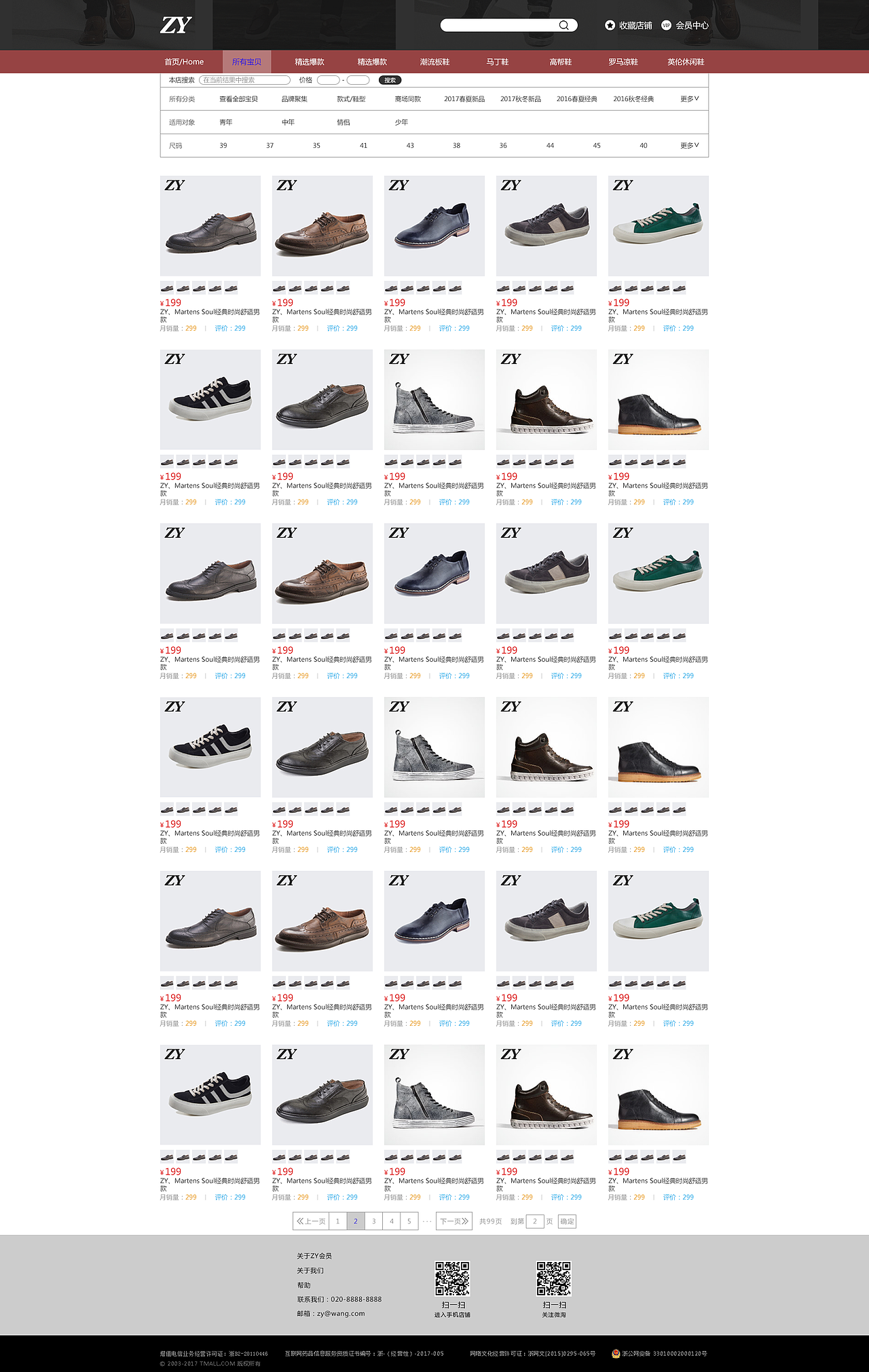Choose 青年 under 适用对象
Viewport: 869px width, 1372px height.
coord(226,122)
